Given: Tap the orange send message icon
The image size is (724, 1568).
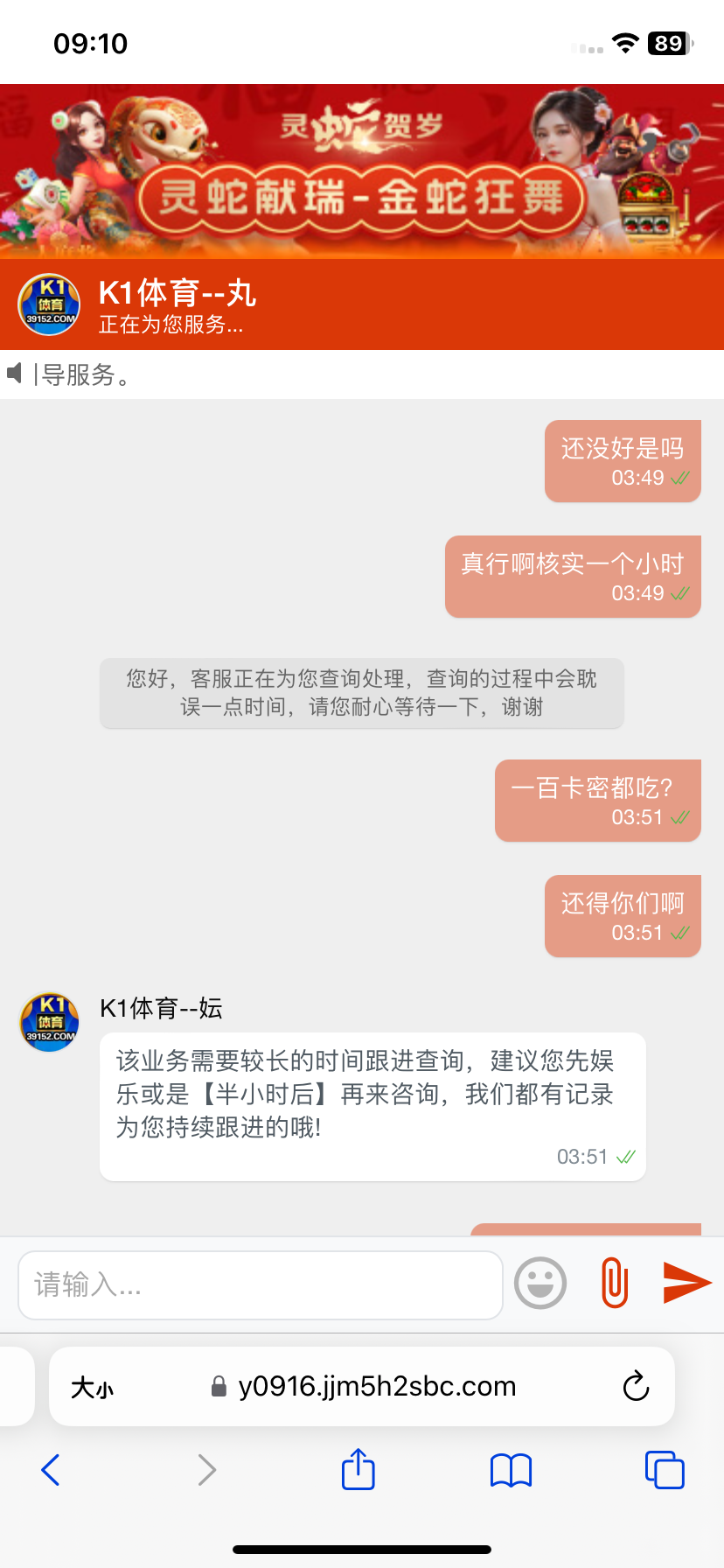Looking at the screenshot, I should pos(687,1283).
